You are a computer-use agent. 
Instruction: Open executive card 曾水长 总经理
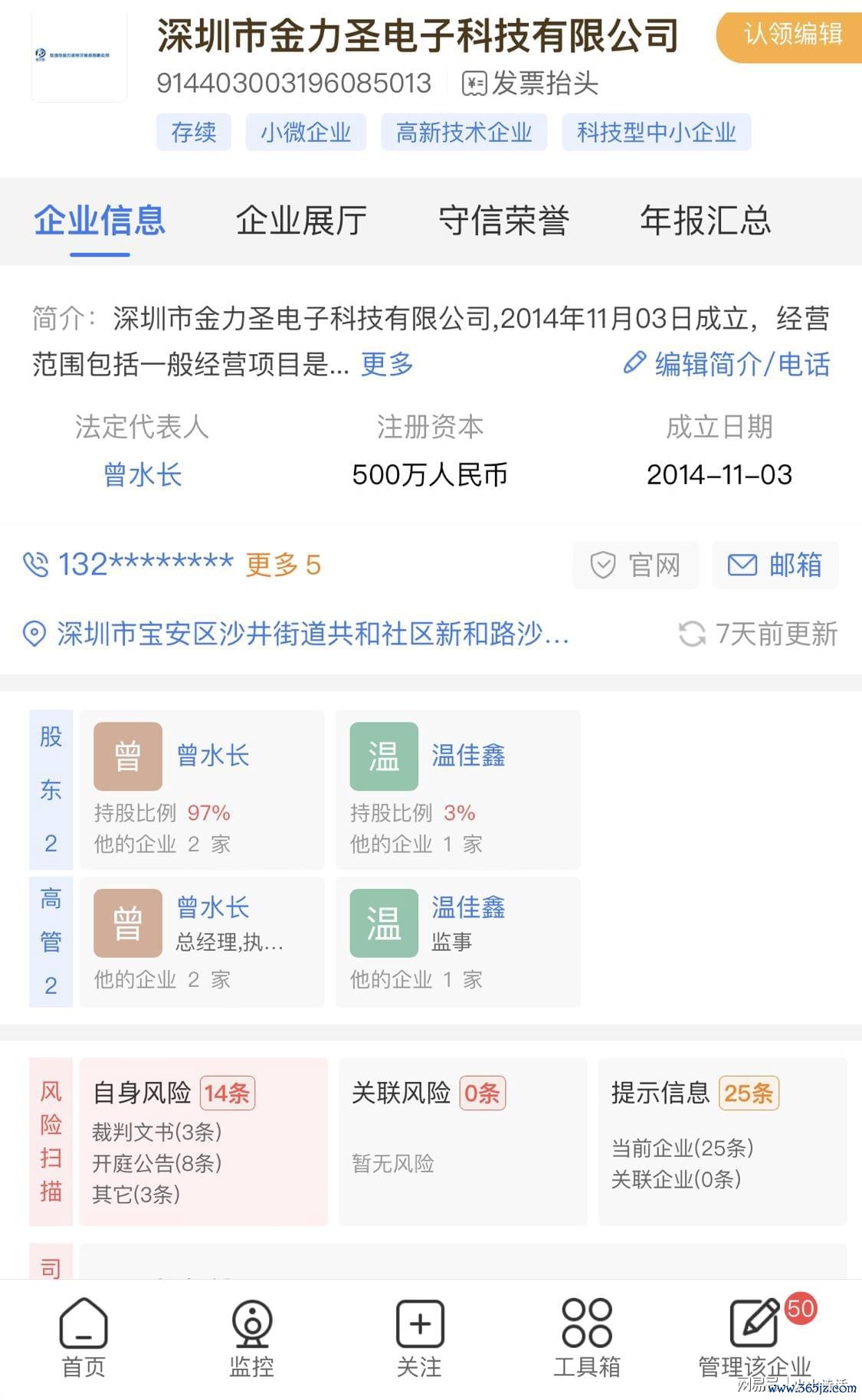coord(202,942)
